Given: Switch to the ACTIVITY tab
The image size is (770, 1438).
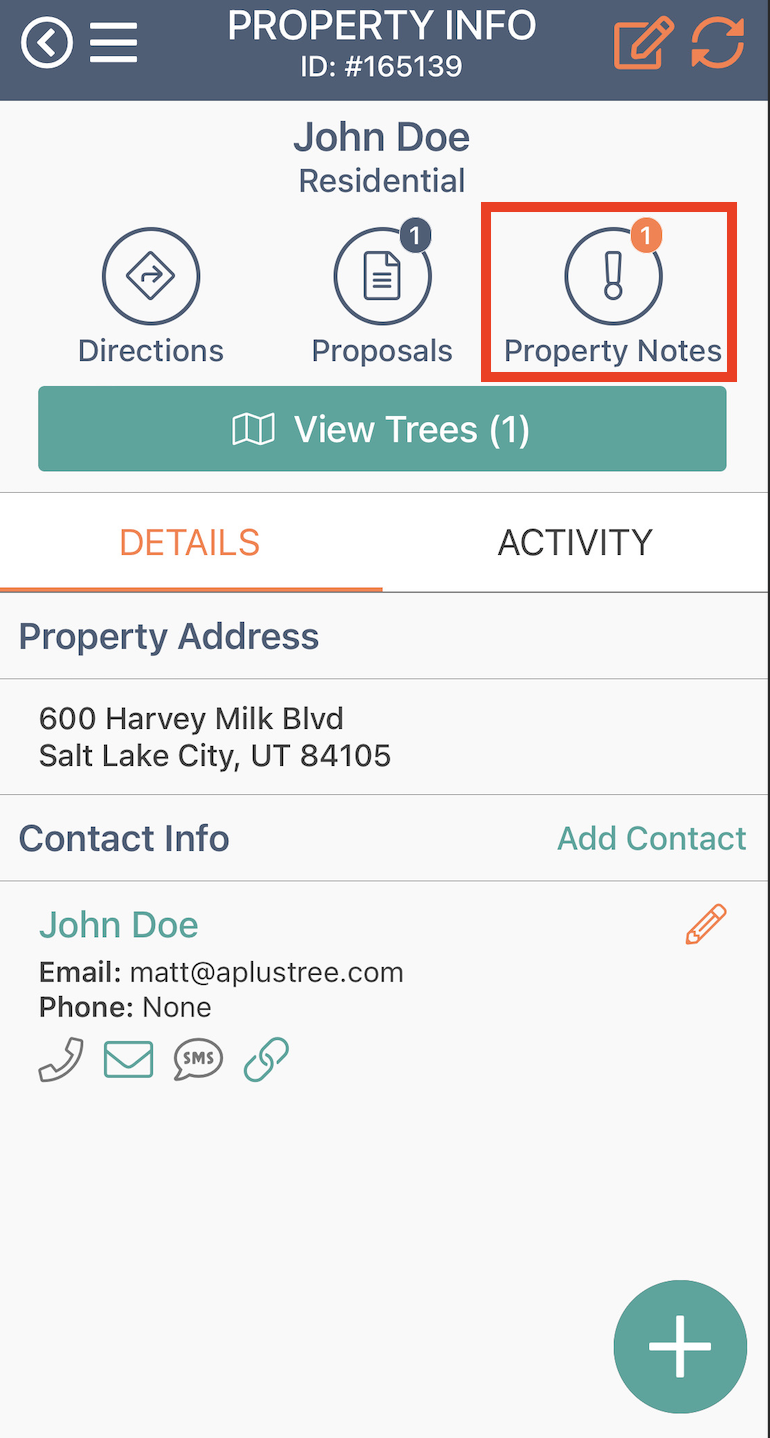Looking at the screenshot, I should (575, 541).
